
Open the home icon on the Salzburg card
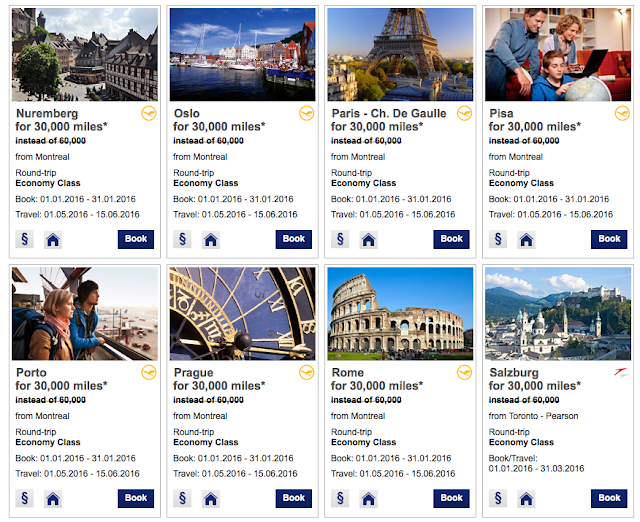(x=527, y=499)
